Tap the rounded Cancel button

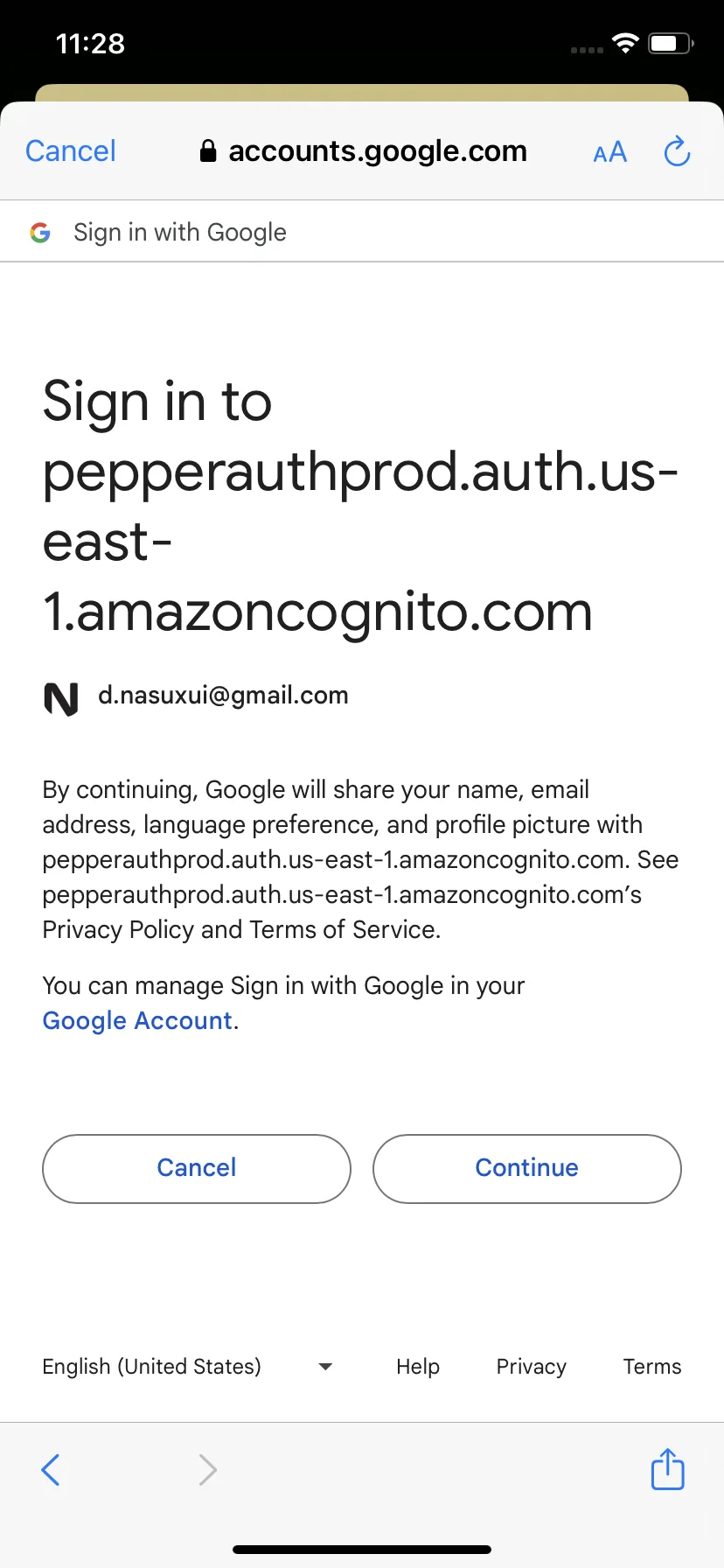[197, 1168]
